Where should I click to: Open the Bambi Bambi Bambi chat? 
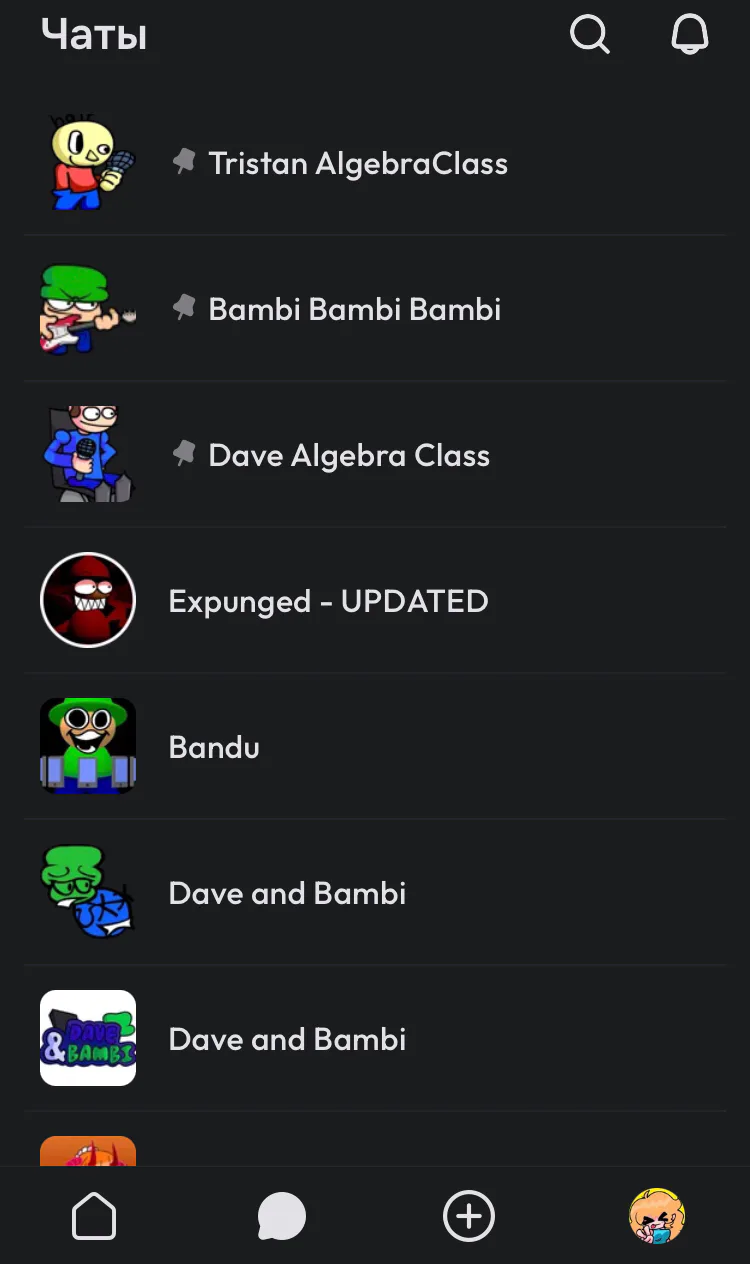tap(354, 309)
